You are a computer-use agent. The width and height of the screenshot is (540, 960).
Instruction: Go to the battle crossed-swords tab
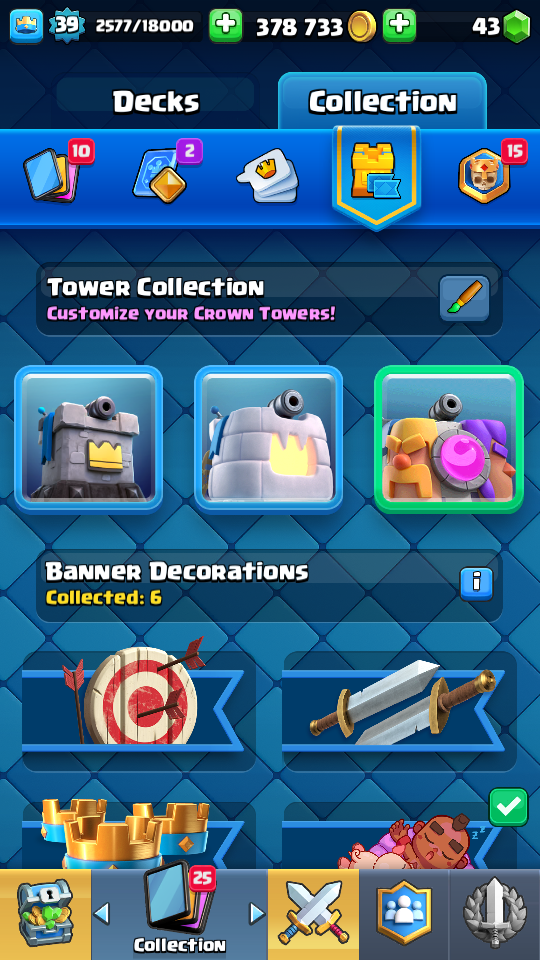(x=313, y=914)
